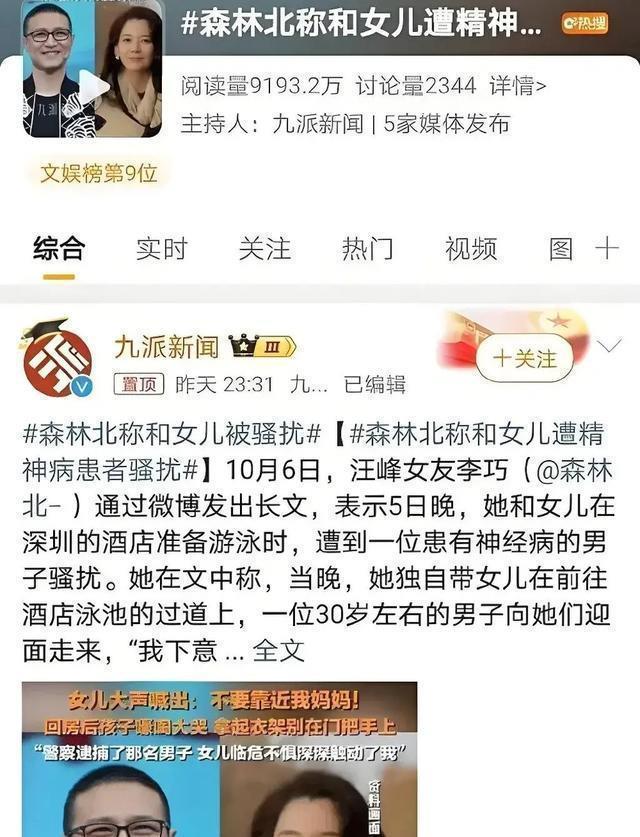
Task: Expand full post via 全文
Action: click(278, 651)
